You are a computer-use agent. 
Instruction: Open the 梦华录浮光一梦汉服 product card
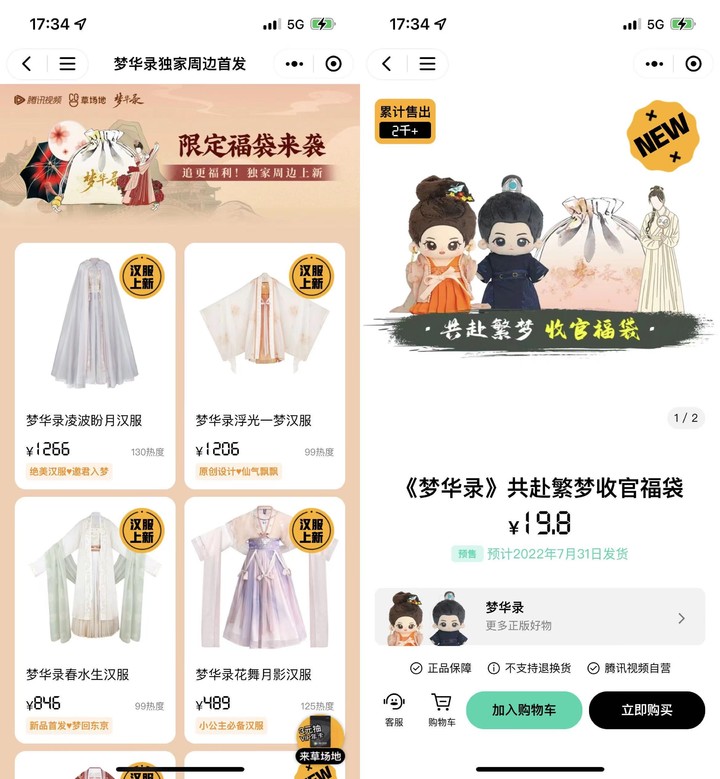265,365
